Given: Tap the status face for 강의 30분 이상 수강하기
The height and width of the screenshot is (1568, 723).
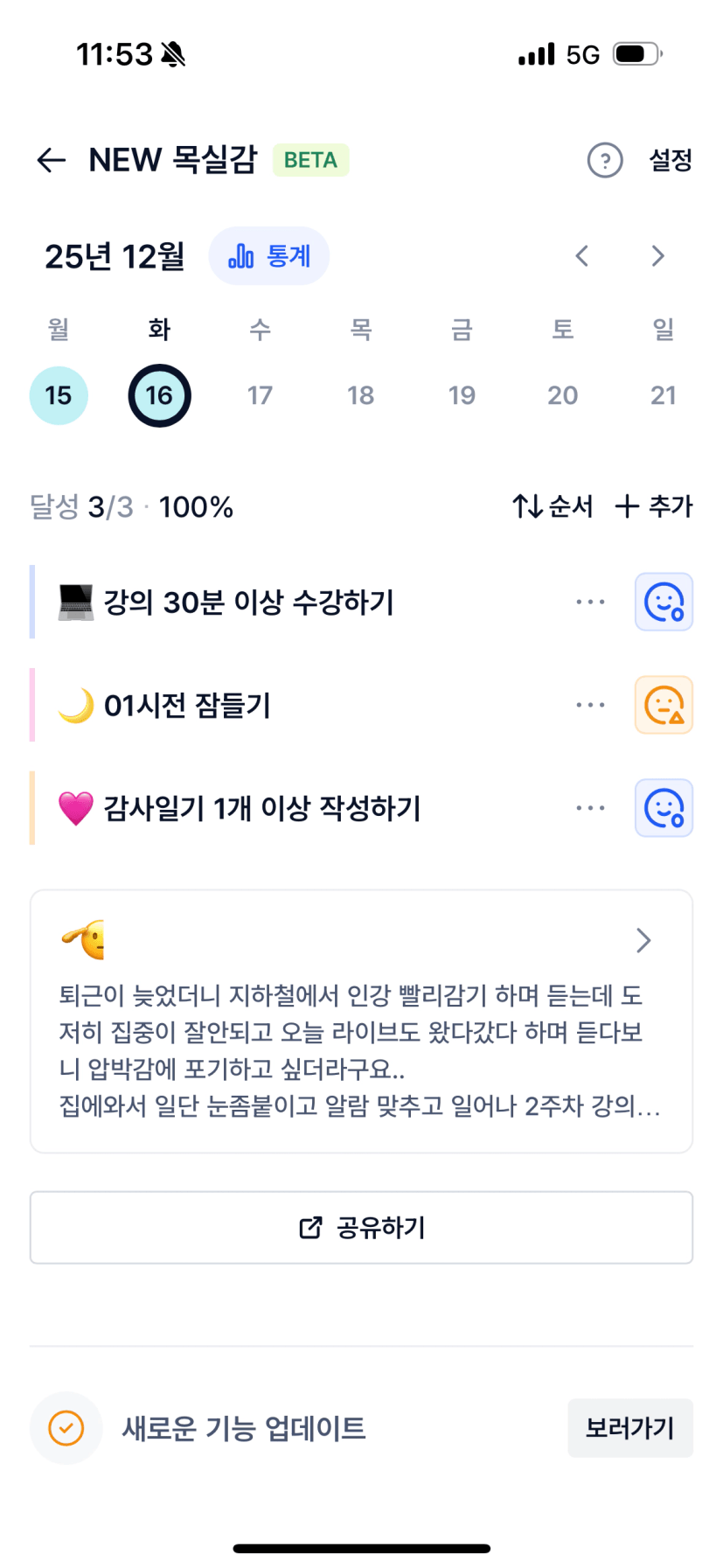Looking at the screenshot, I should [664, 602].
